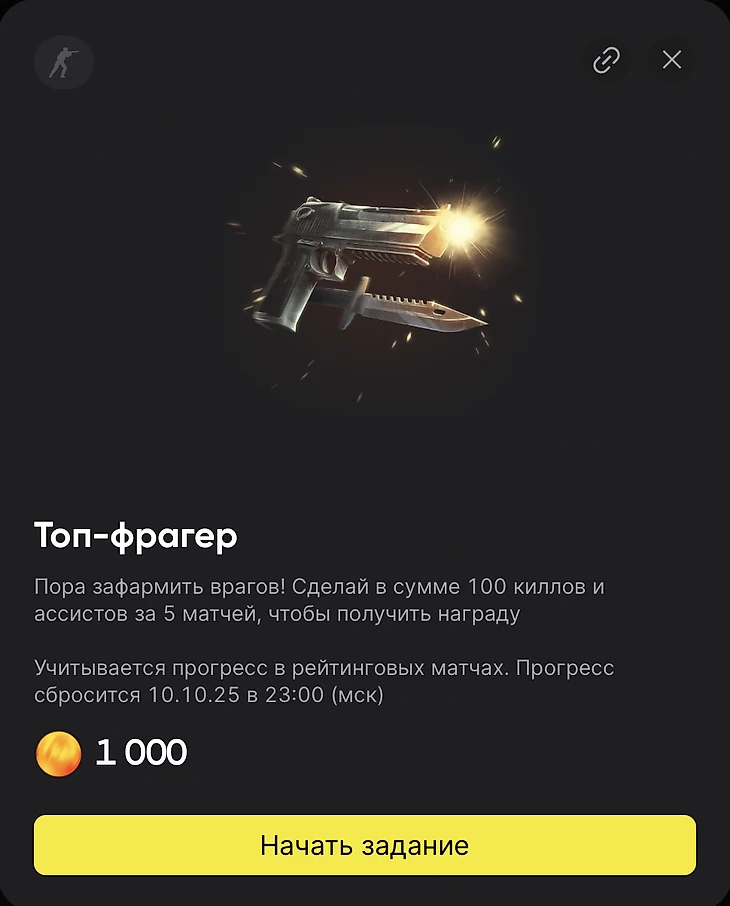Close the Топ-фрагер task dialog
The image size is (730, 906).
click(x=672, y=60)
